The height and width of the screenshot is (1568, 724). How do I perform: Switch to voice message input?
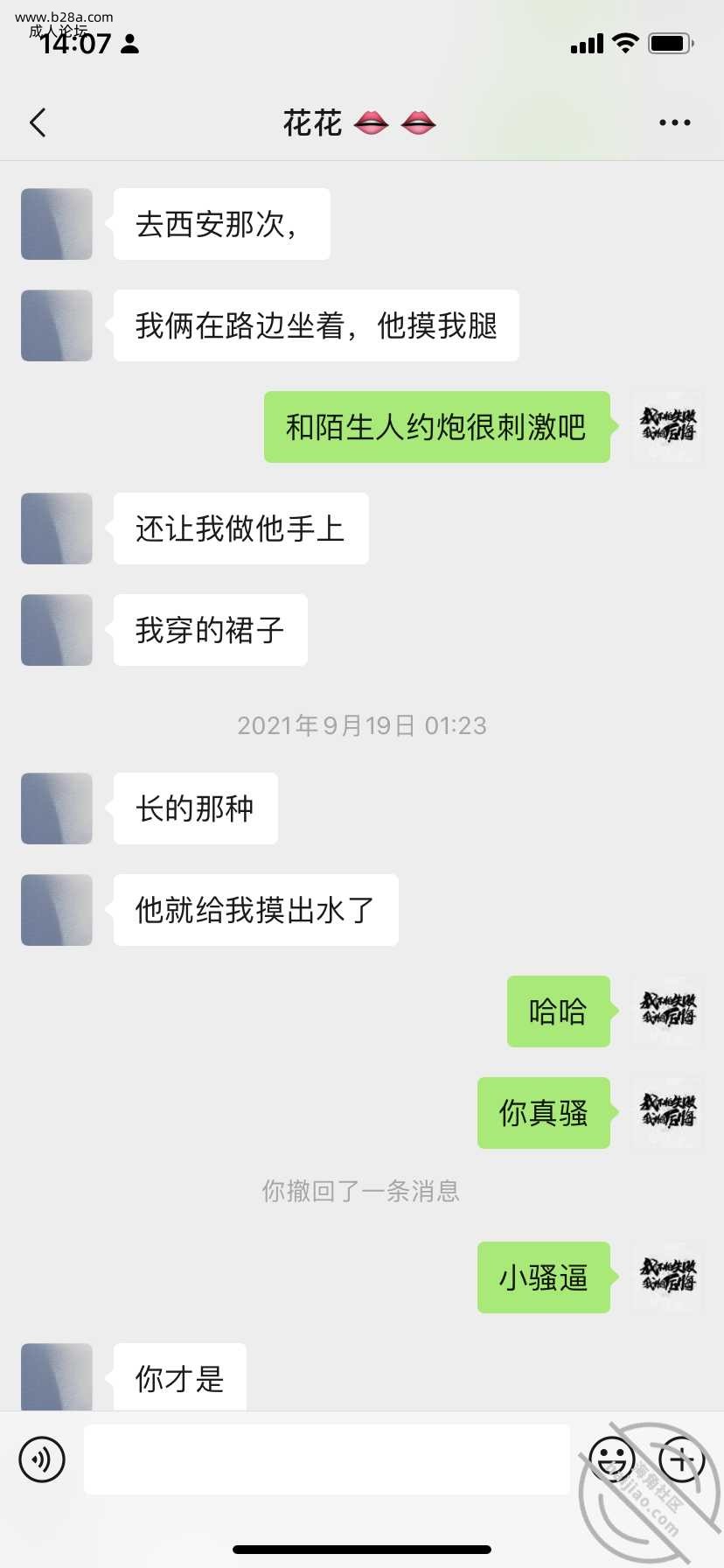pos(42,1459)
